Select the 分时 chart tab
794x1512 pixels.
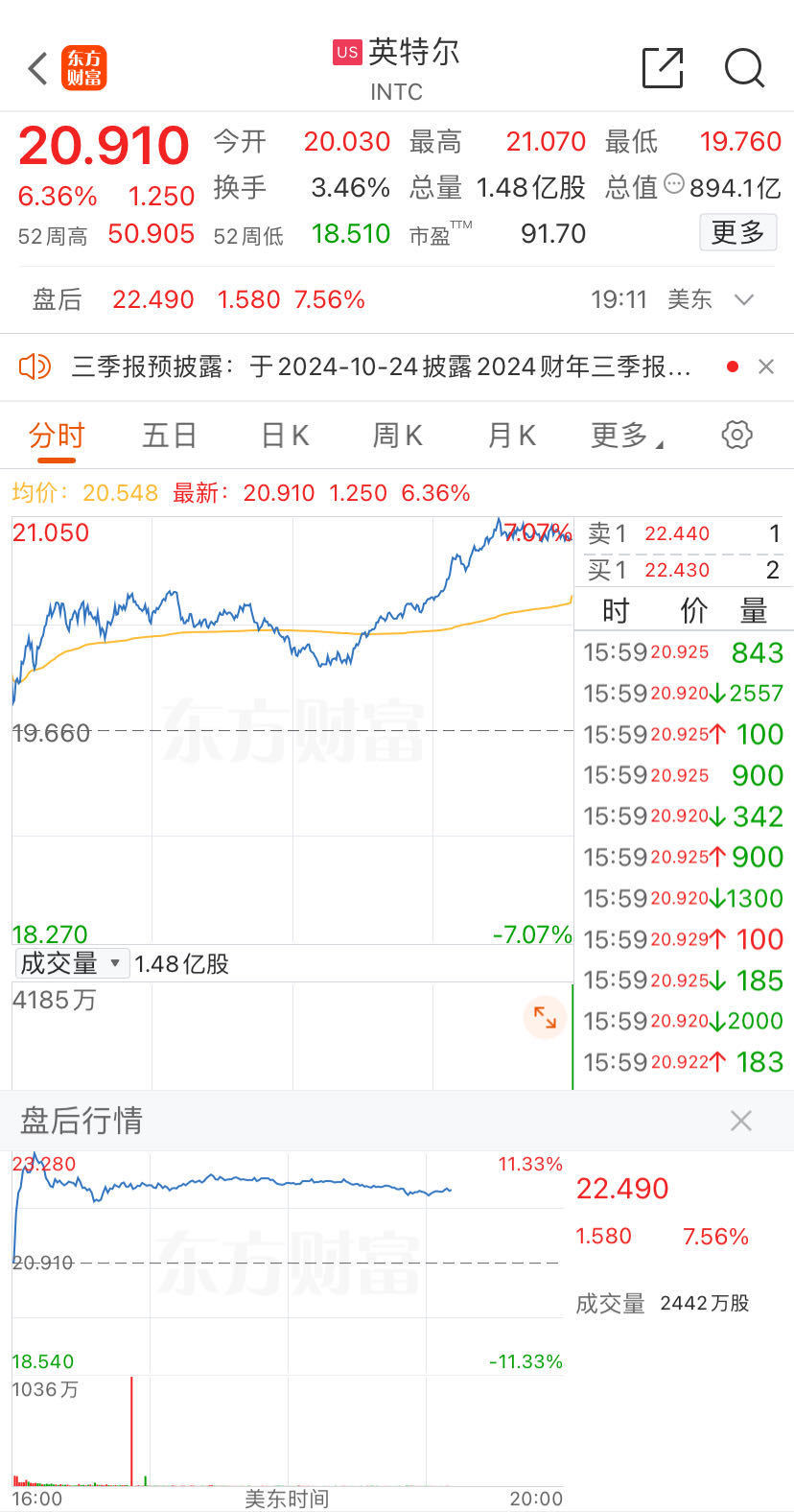pyautogui.click(x=57, y=436)
